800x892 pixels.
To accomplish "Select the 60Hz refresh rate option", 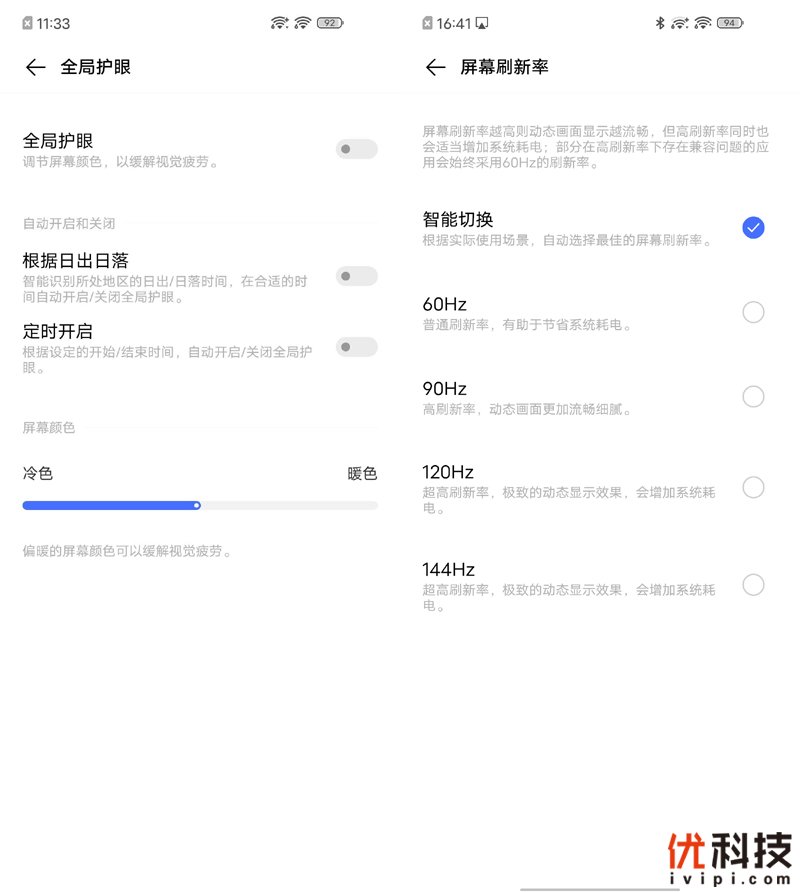I will pyautogui.click(x=753, y=312).
